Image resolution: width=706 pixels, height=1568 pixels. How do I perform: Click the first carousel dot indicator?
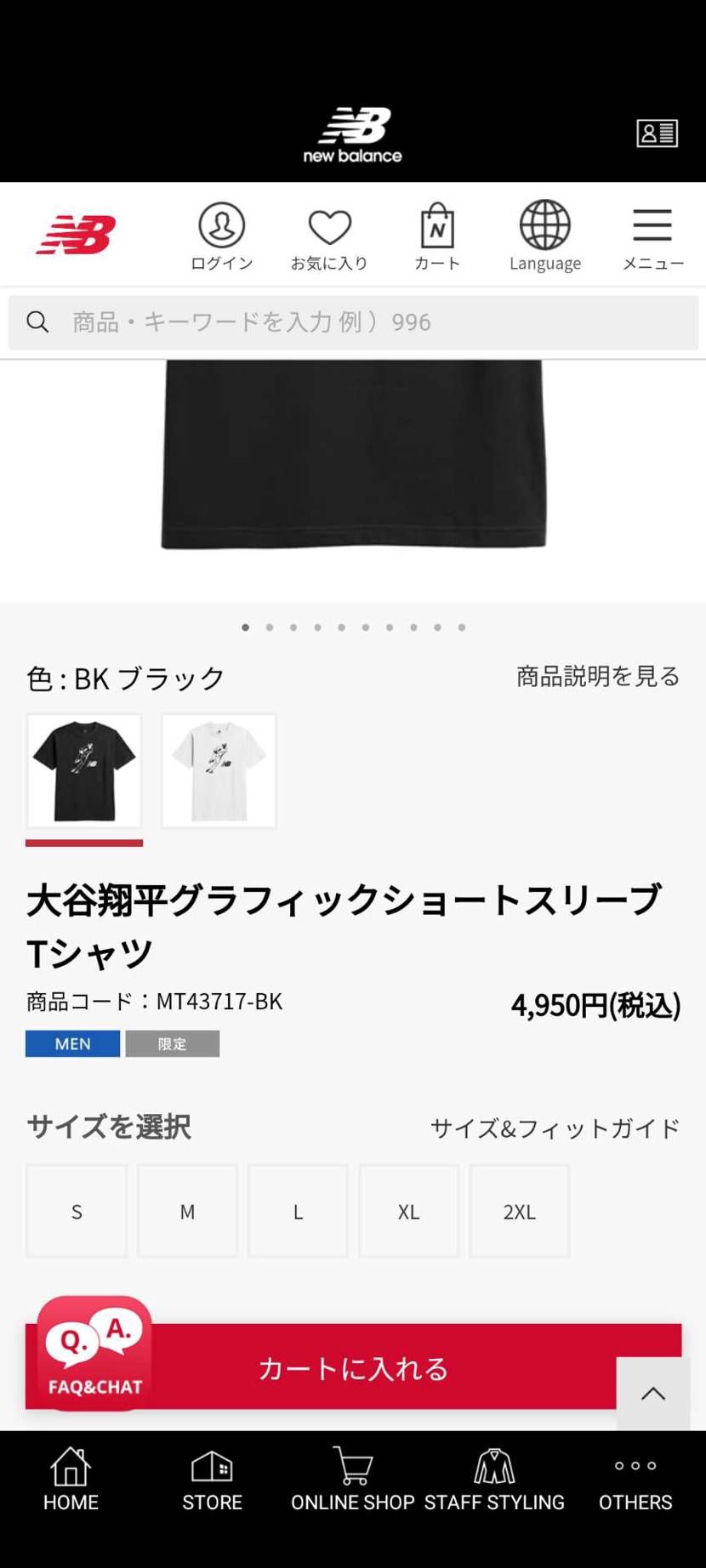click(245, 627)
